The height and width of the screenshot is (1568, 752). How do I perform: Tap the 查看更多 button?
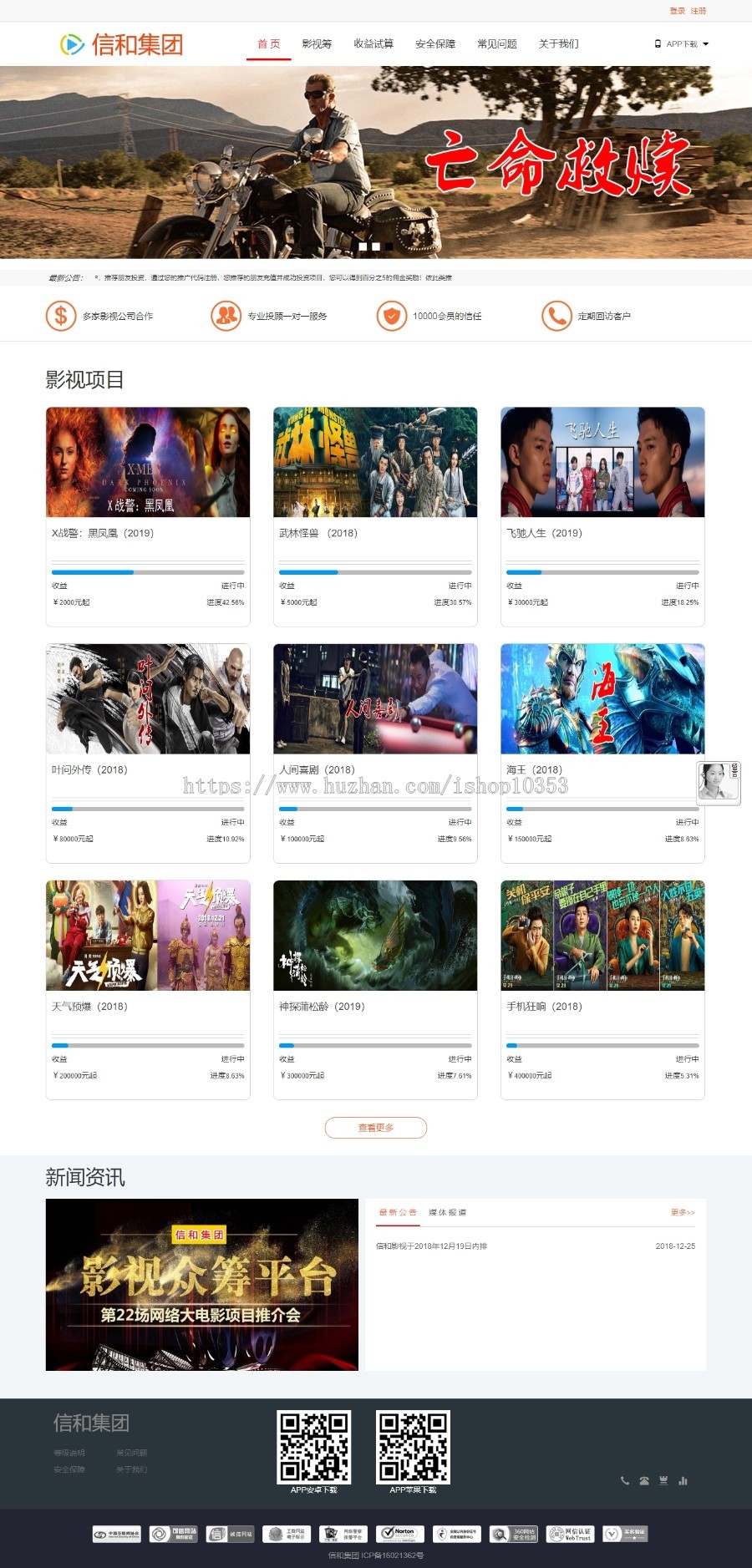(376, 1128)
